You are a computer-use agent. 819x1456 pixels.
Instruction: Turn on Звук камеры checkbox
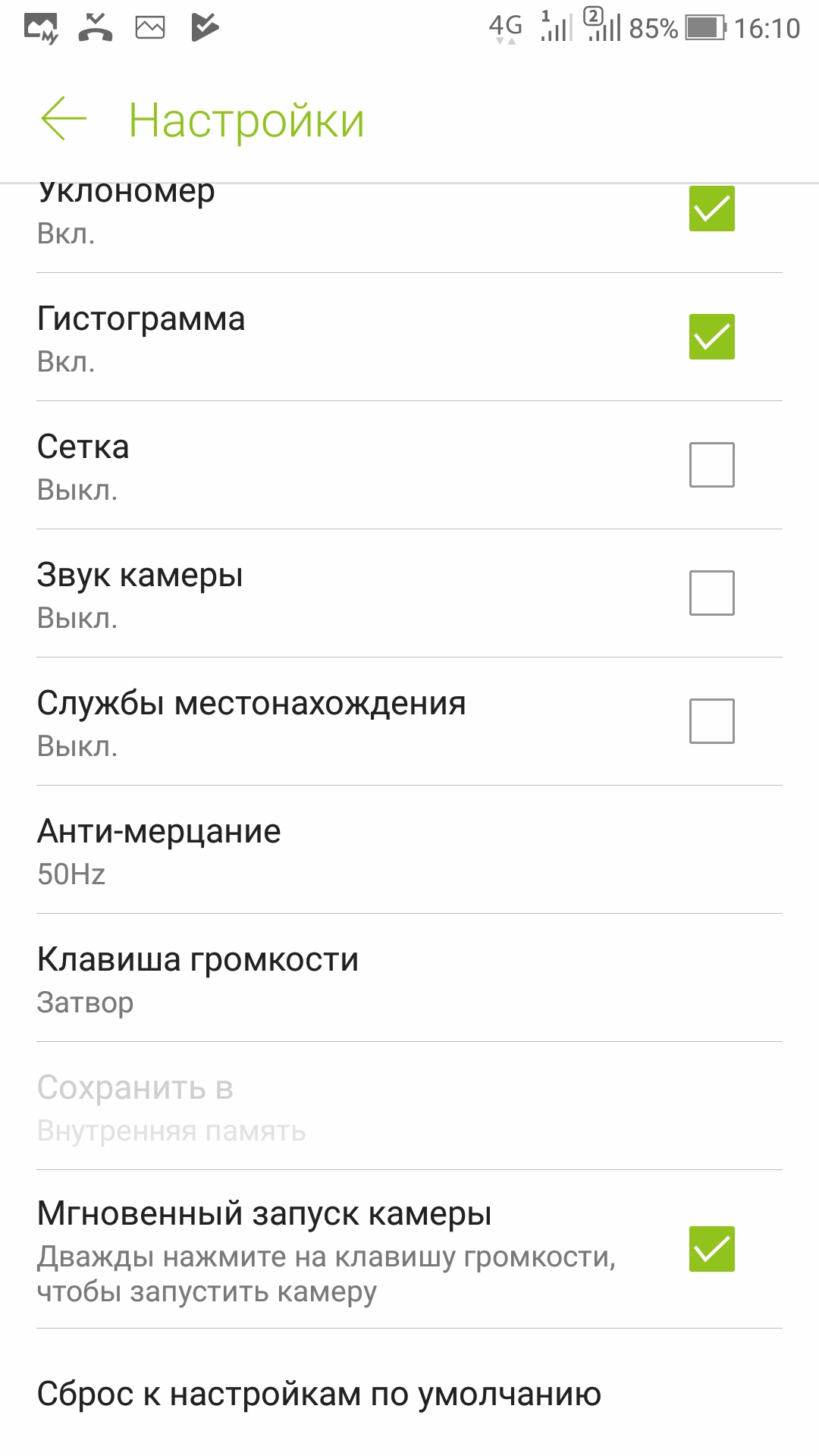tap(711, 593)
